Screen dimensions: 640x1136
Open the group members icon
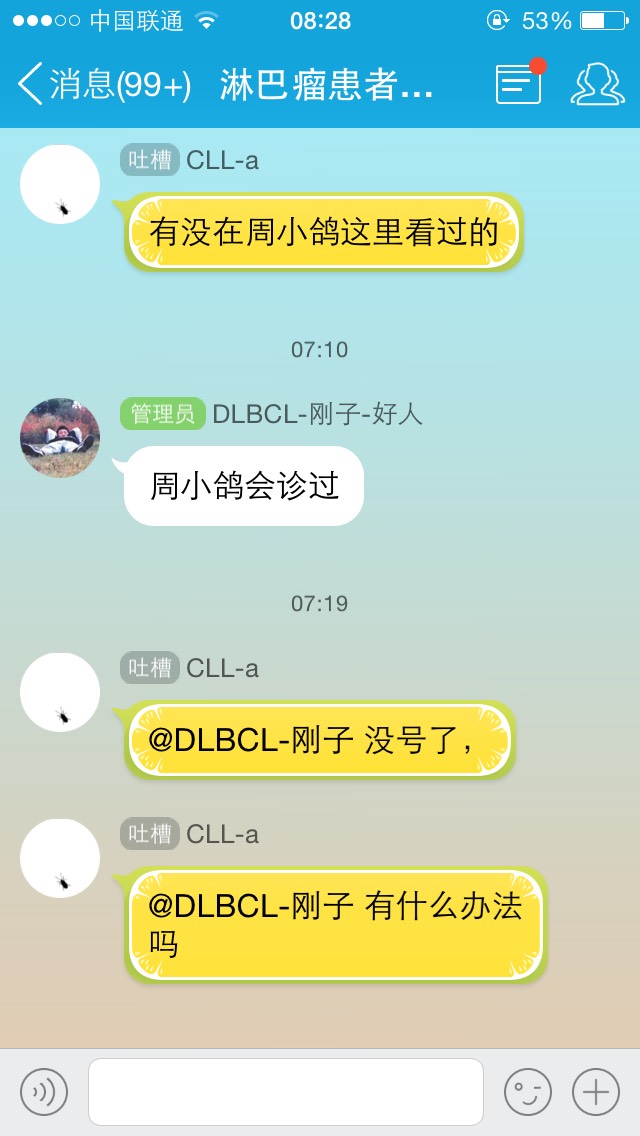pos(597,84)
